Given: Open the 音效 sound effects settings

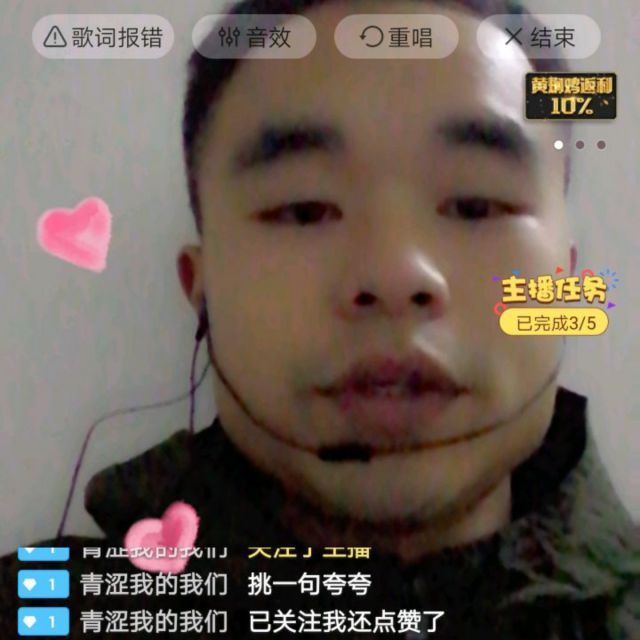Looking at the screenshot, I should click(x=255, y=38).
